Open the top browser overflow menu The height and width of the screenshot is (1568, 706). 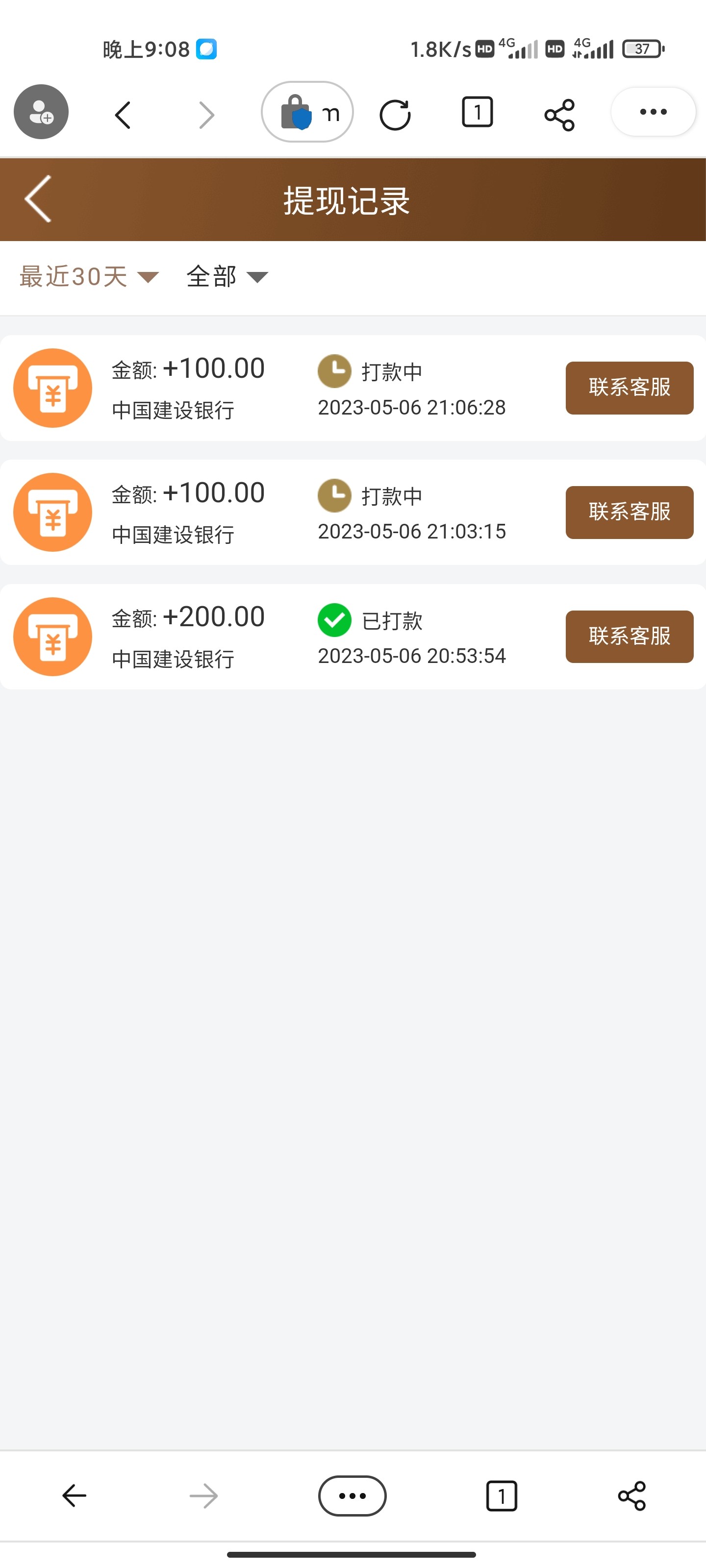[653, 112]
